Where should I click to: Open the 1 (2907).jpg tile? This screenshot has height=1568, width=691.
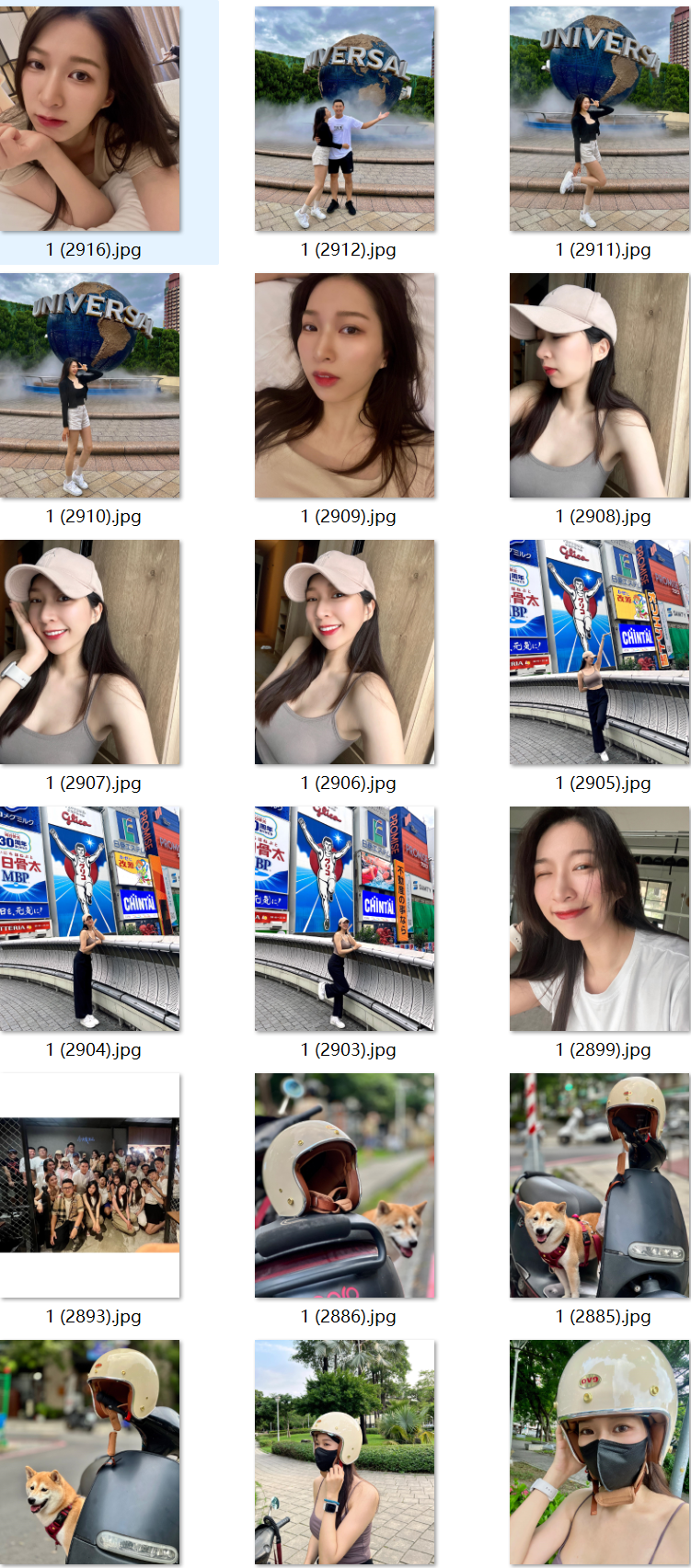point(90,653)
